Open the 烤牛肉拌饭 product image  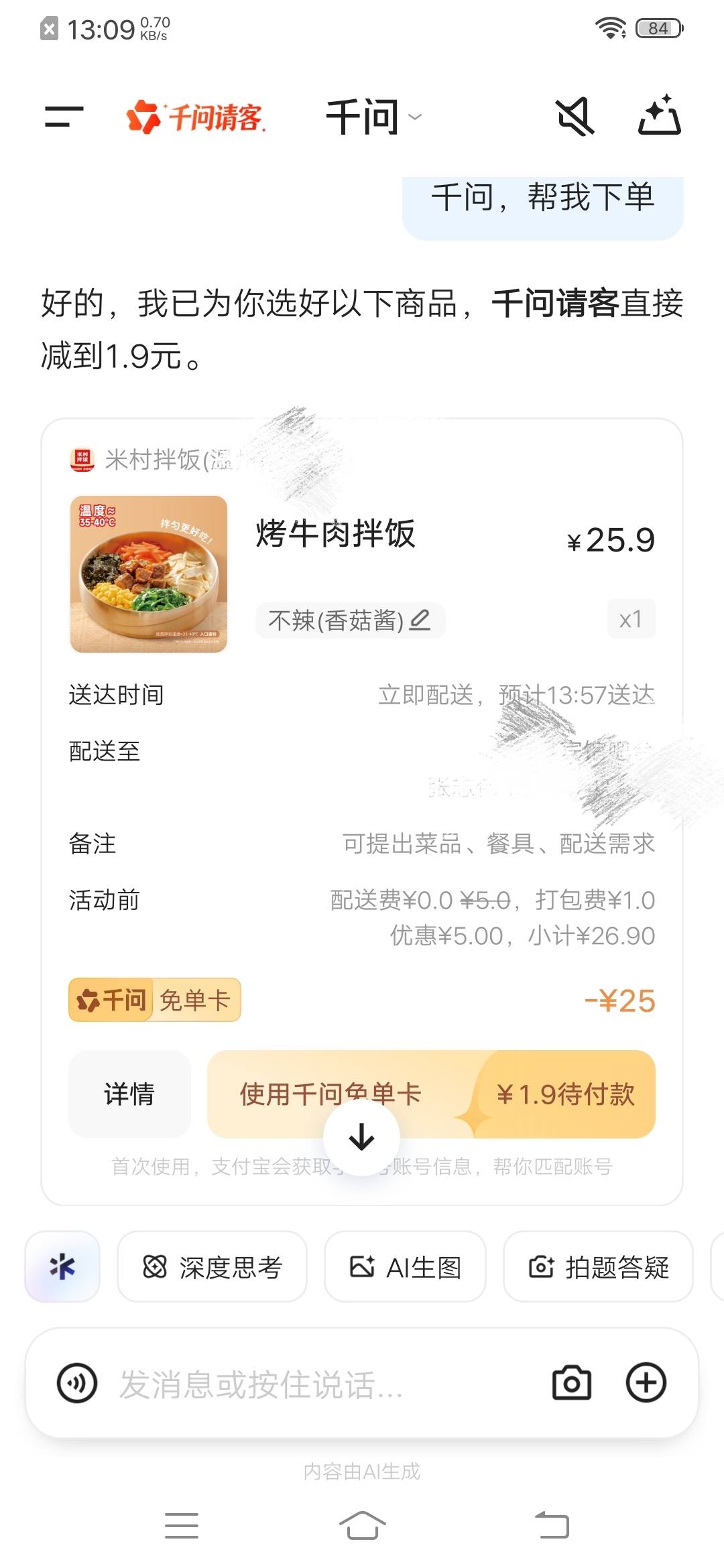click(x=149, y=574)
